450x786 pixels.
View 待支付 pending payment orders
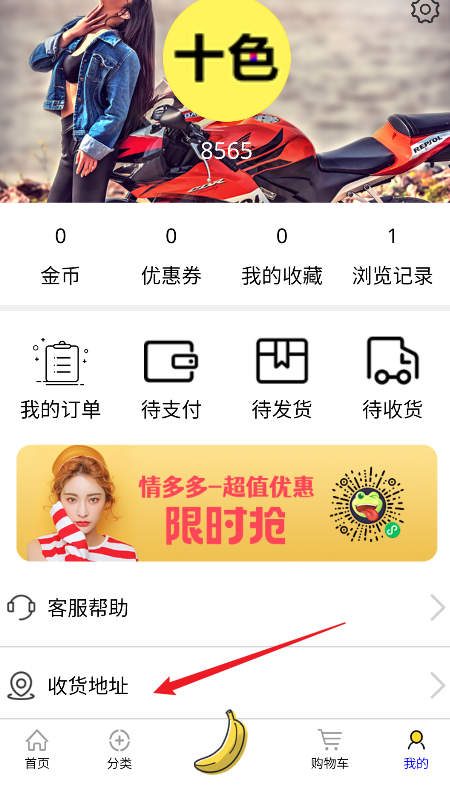point(171,378)
